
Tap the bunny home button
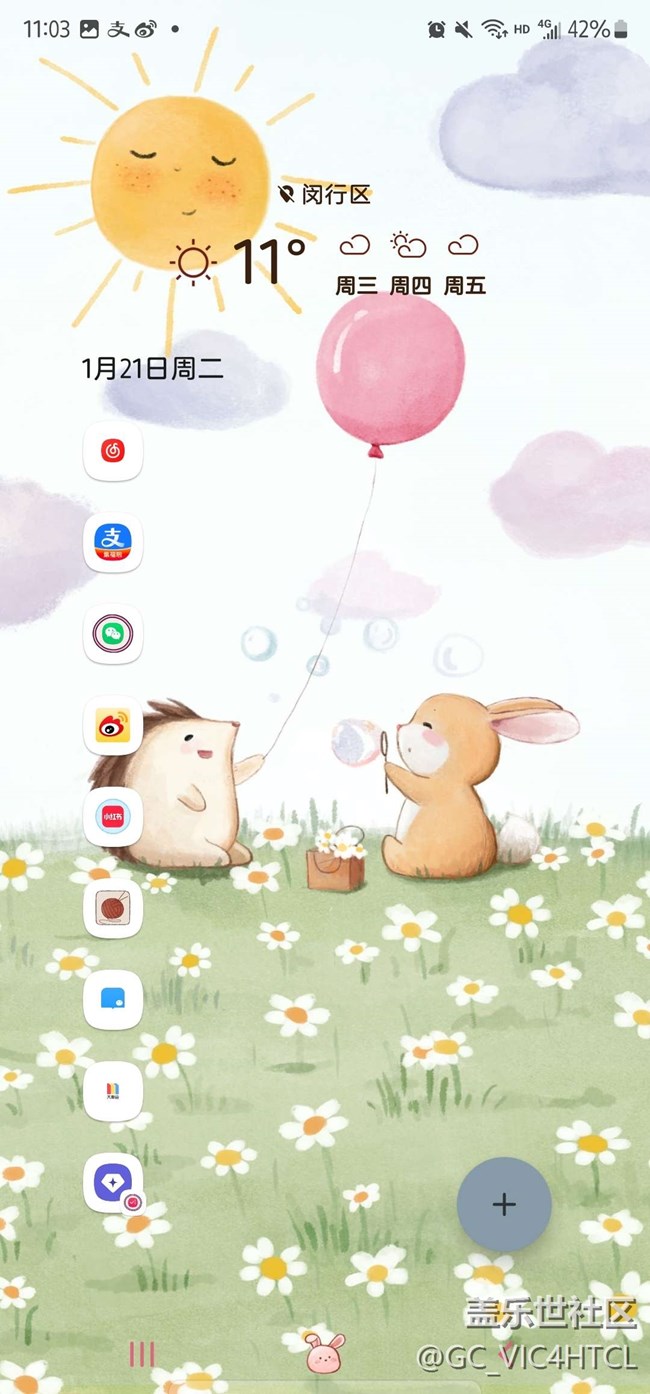click(x=325, y=1353)
